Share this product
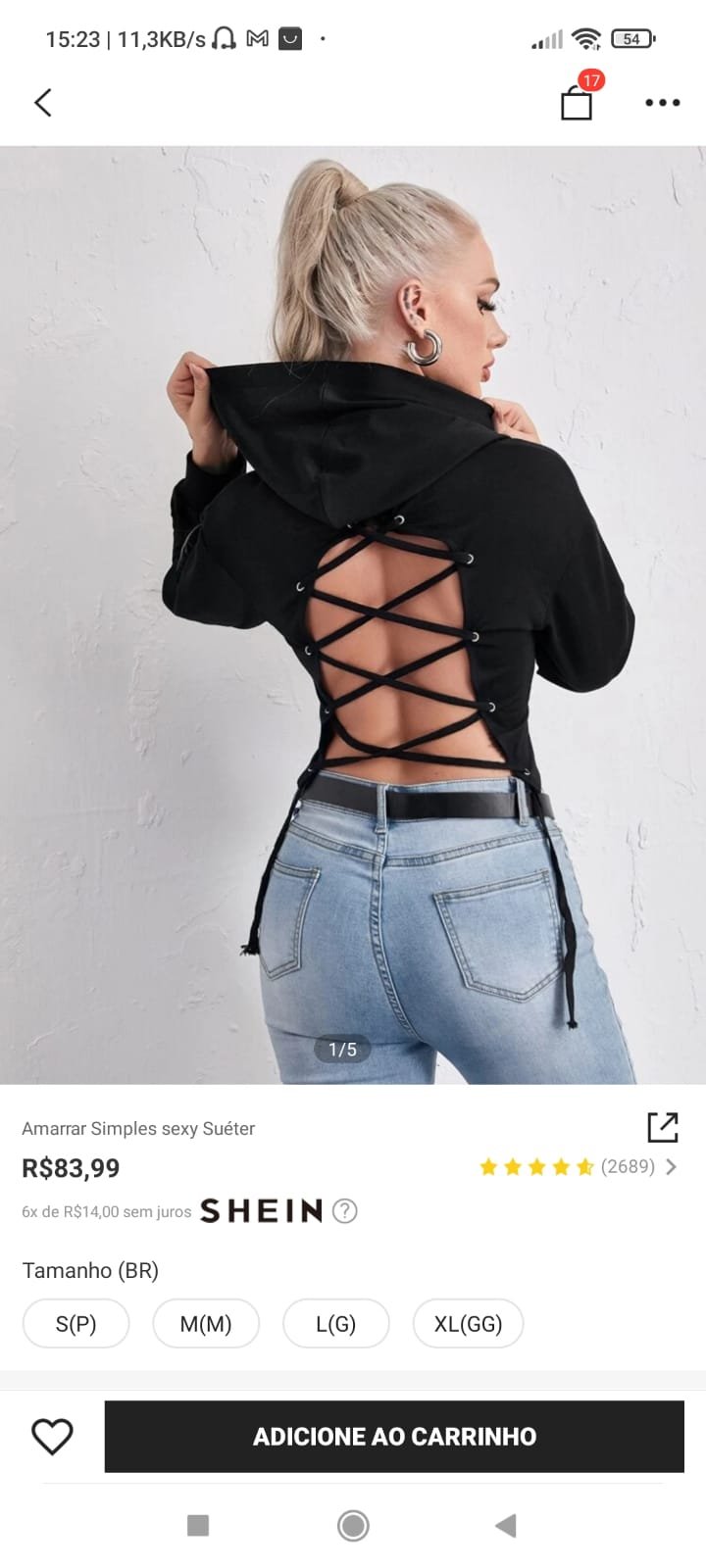Screen dimensions: 706x1568 [663, 1127]
